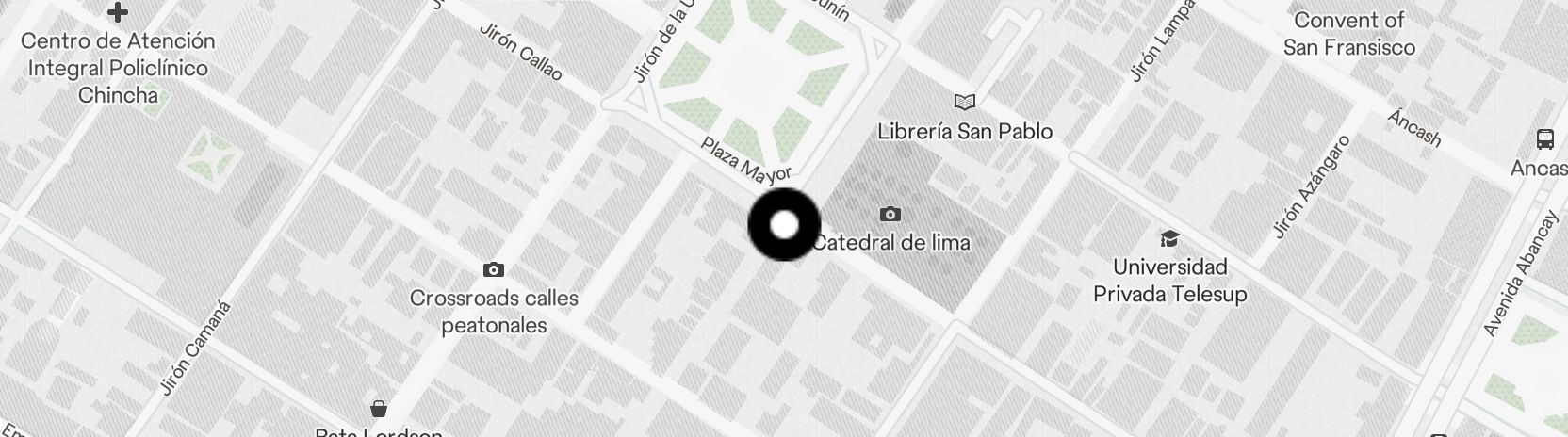Select the Librería San Pablo map marker
Viewport: 1568px width, 437px height.
964,102
